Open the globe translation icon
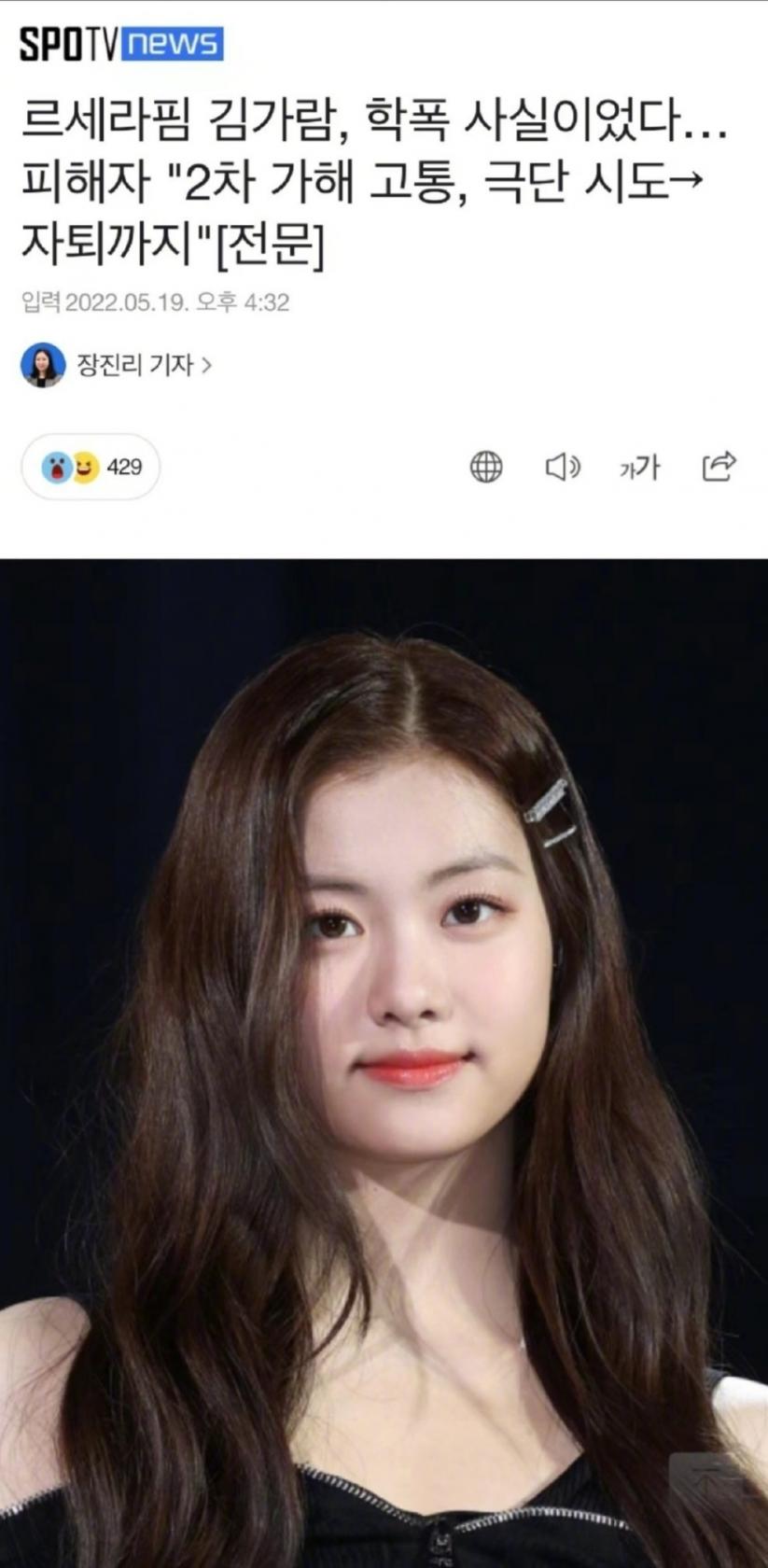The width and height of the screenshot is (768, 1568). pos(486,466)
